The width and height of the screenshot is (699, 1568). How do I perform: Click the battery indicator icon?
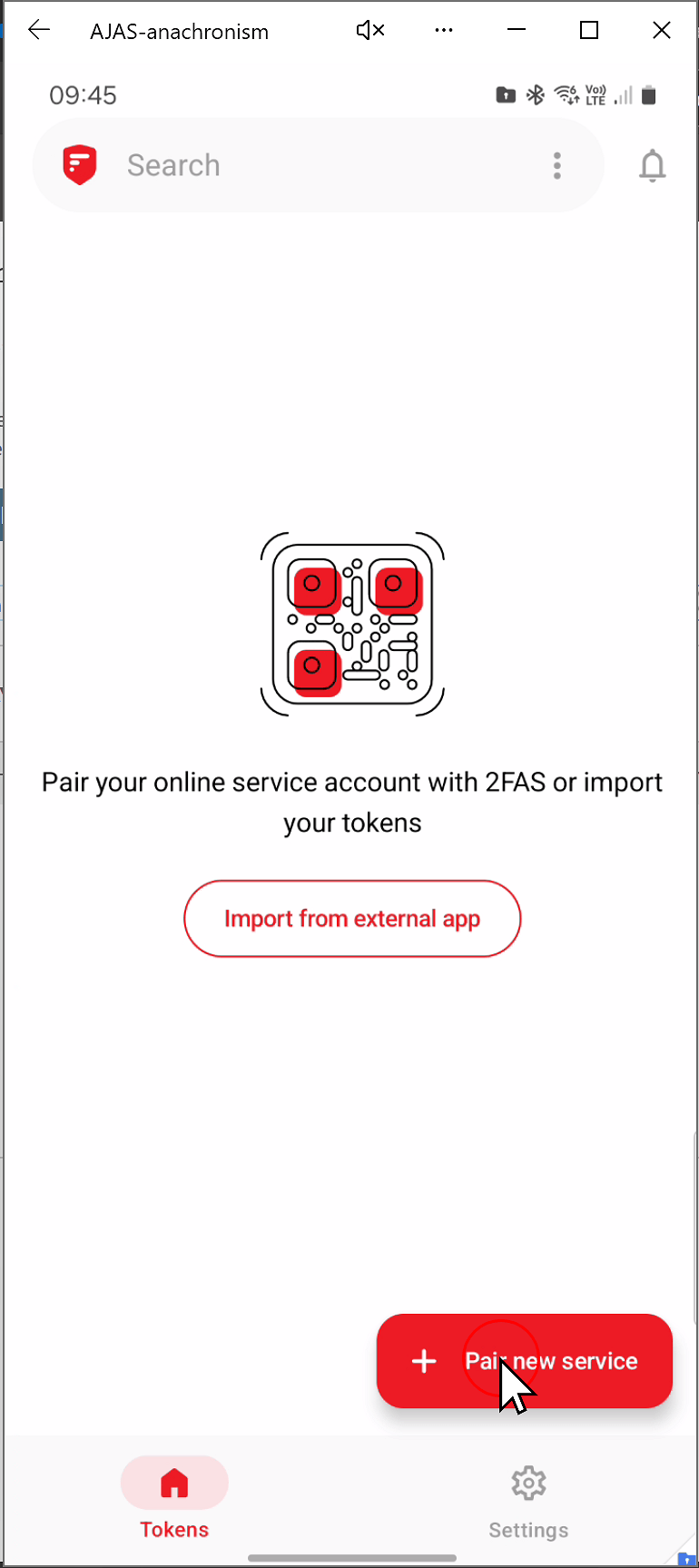click(x=648, y=94)
